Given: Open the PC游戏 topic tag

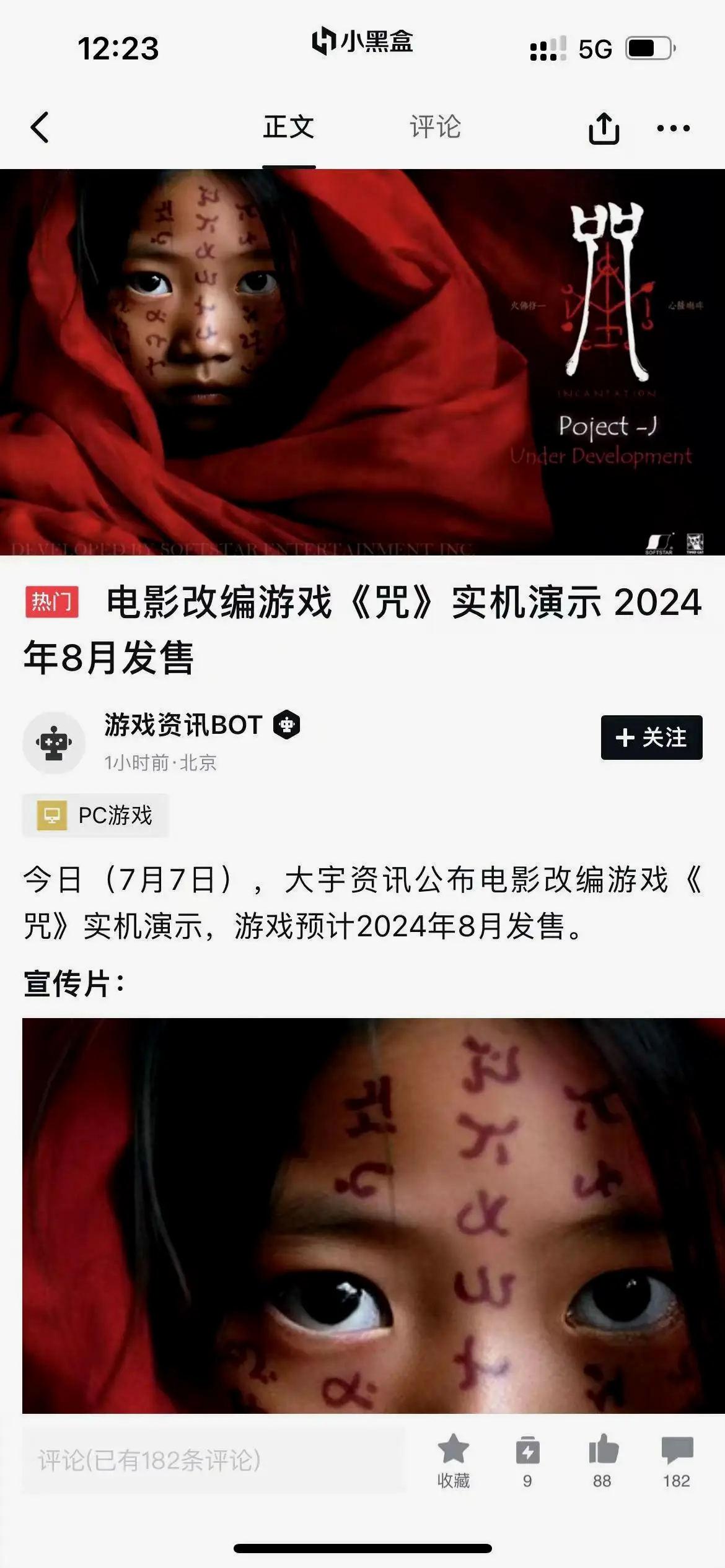Looking at the screenshot, I should point(95,815).
